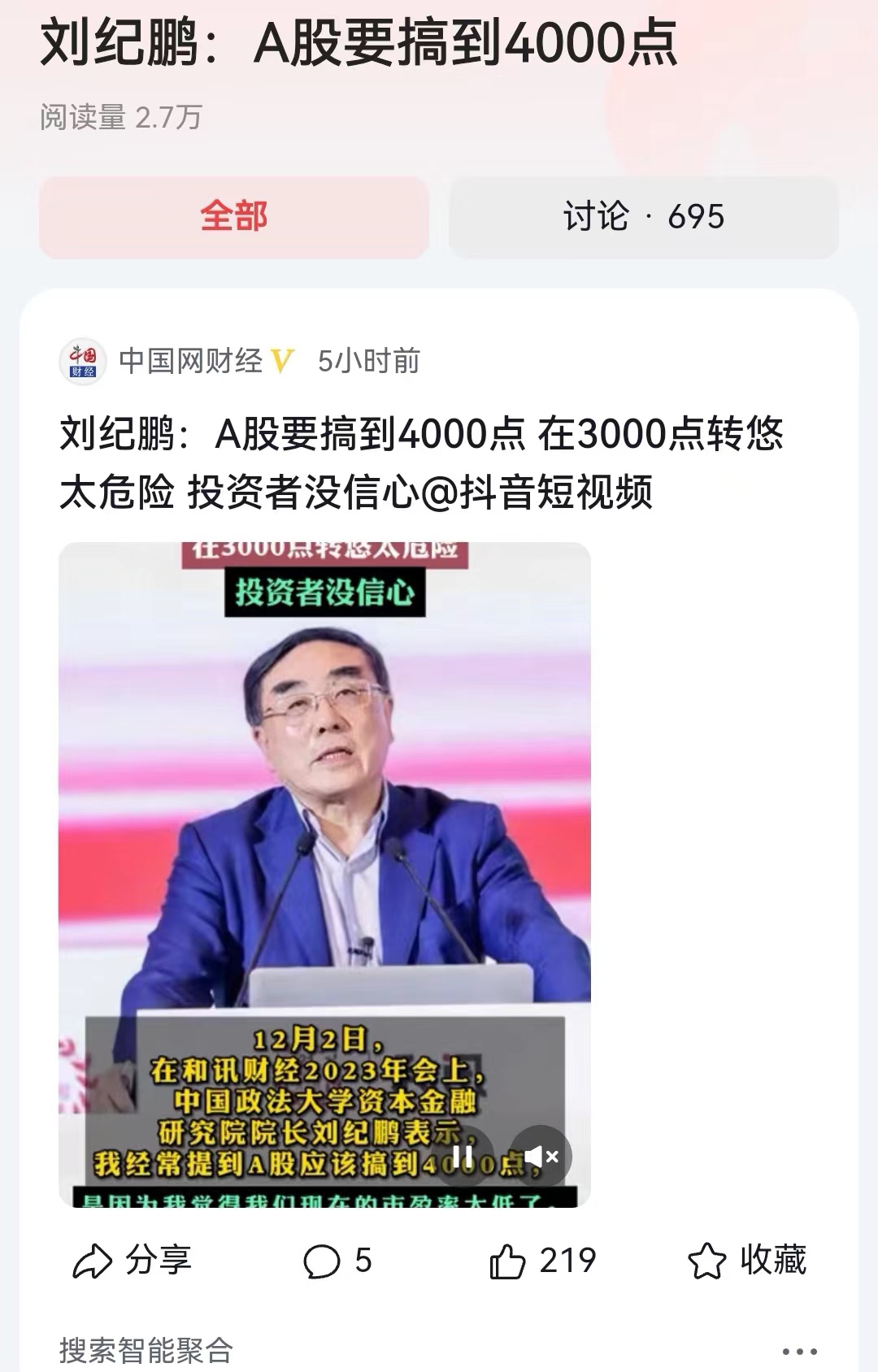
Task: Click the orange V verification badge
Action: tap(284, 360)
